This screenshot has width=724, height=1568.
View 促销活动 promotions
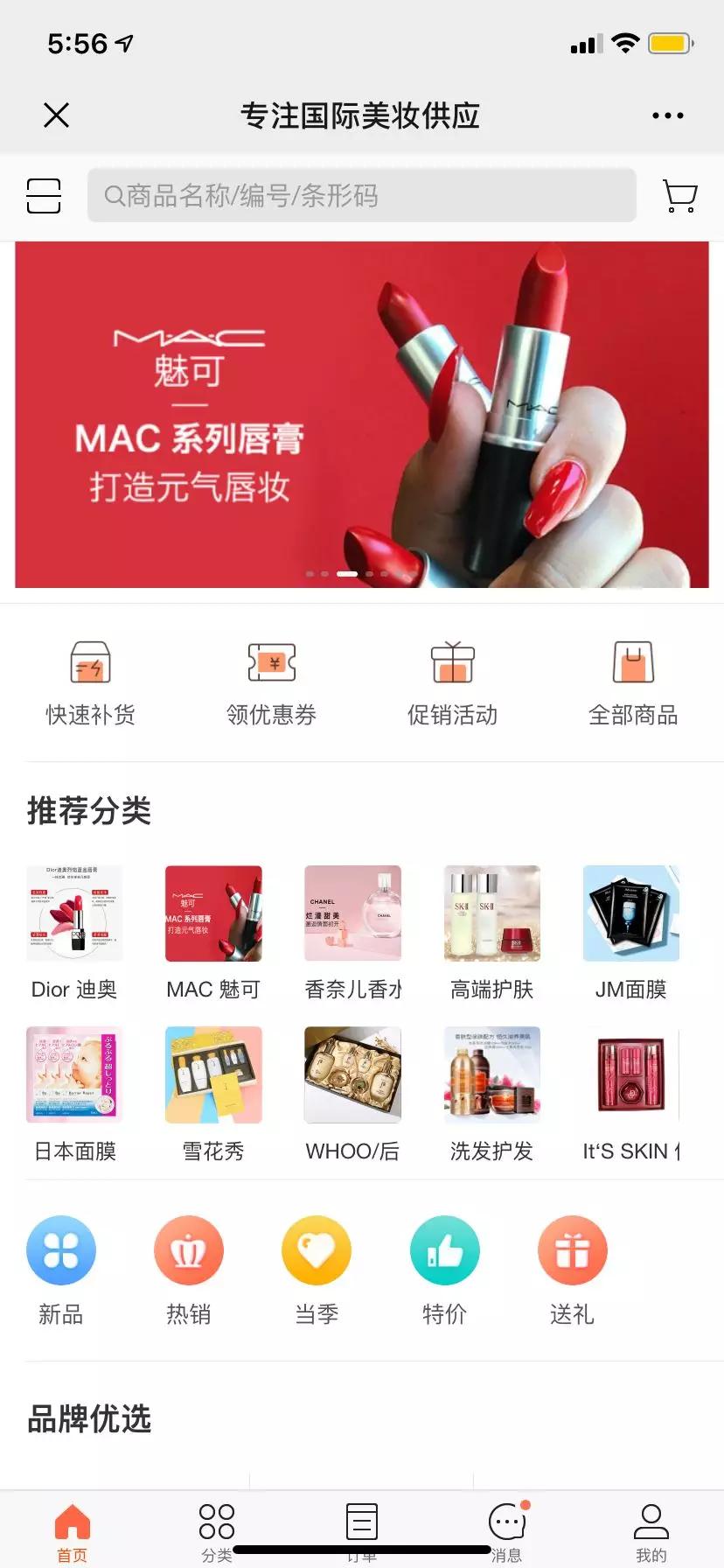click(452, 683)
